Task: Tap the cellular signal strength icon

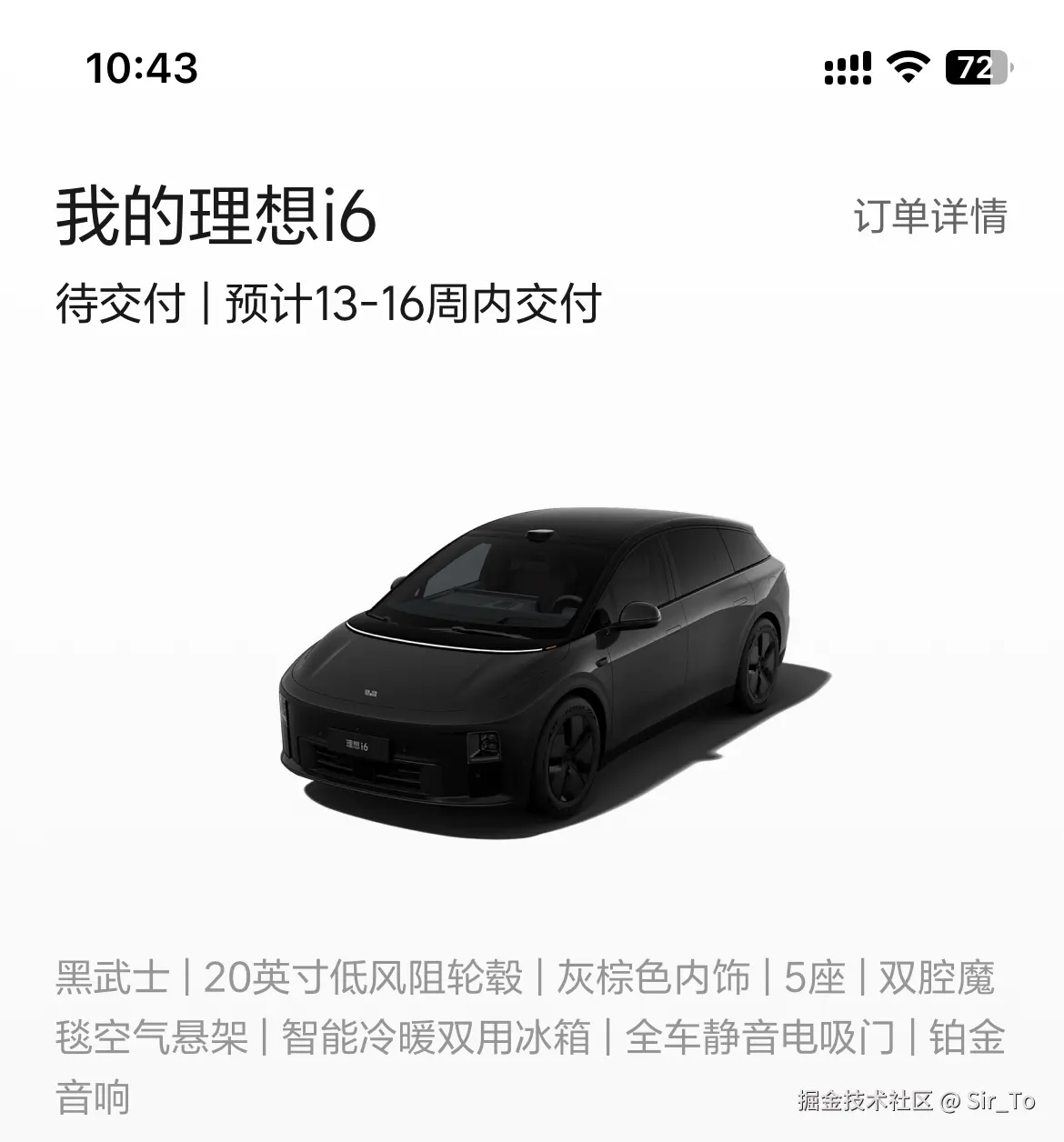Action: click(x=847, y=65)
